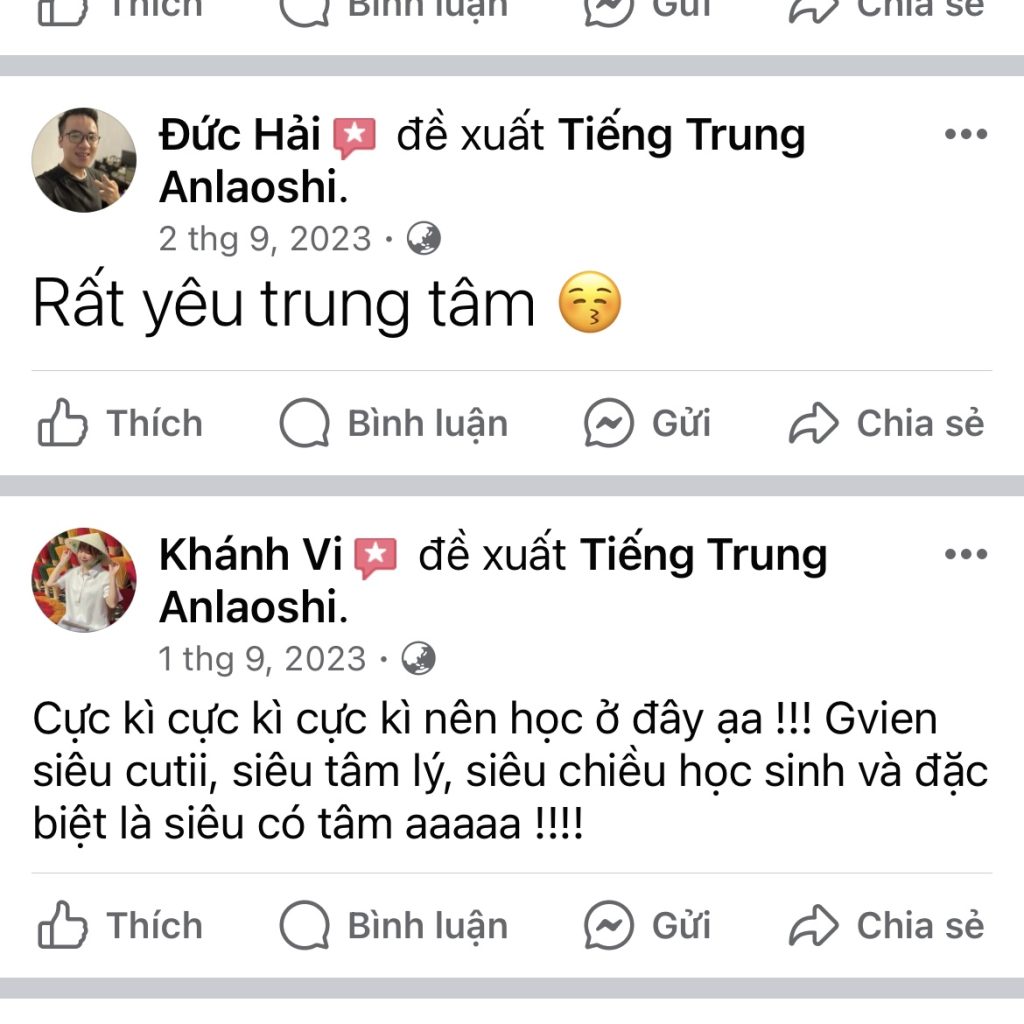Open Tiếng Trung Anlaoshi page from Khánh Vi's review
Viewport: 1024px width, 1024px height.
coord(703,555)
